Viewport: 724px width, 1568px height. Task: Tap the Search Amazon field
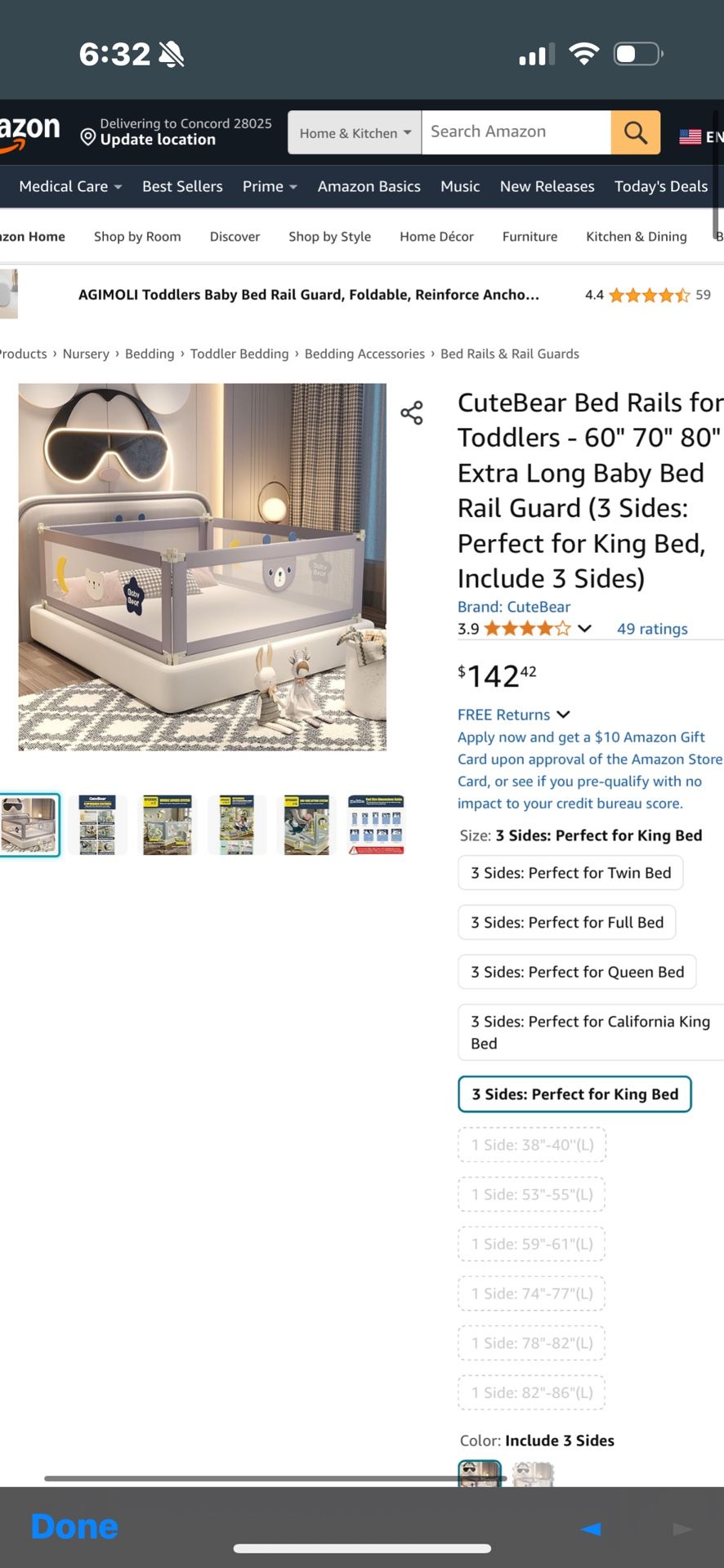[x=515, y=132]
